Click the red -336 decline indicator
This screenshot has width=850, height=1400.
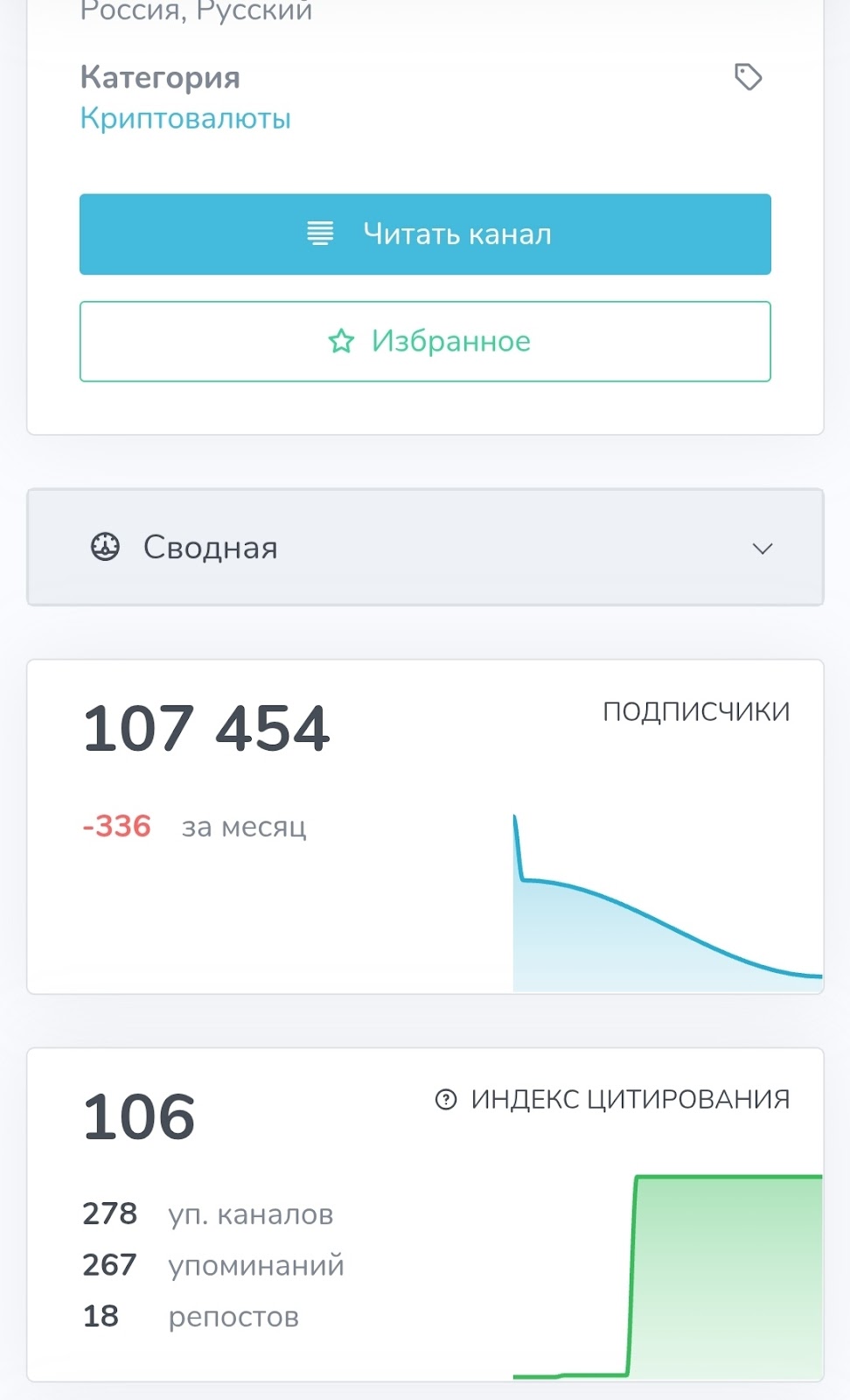pyautogui.click(x=116, y=826)
